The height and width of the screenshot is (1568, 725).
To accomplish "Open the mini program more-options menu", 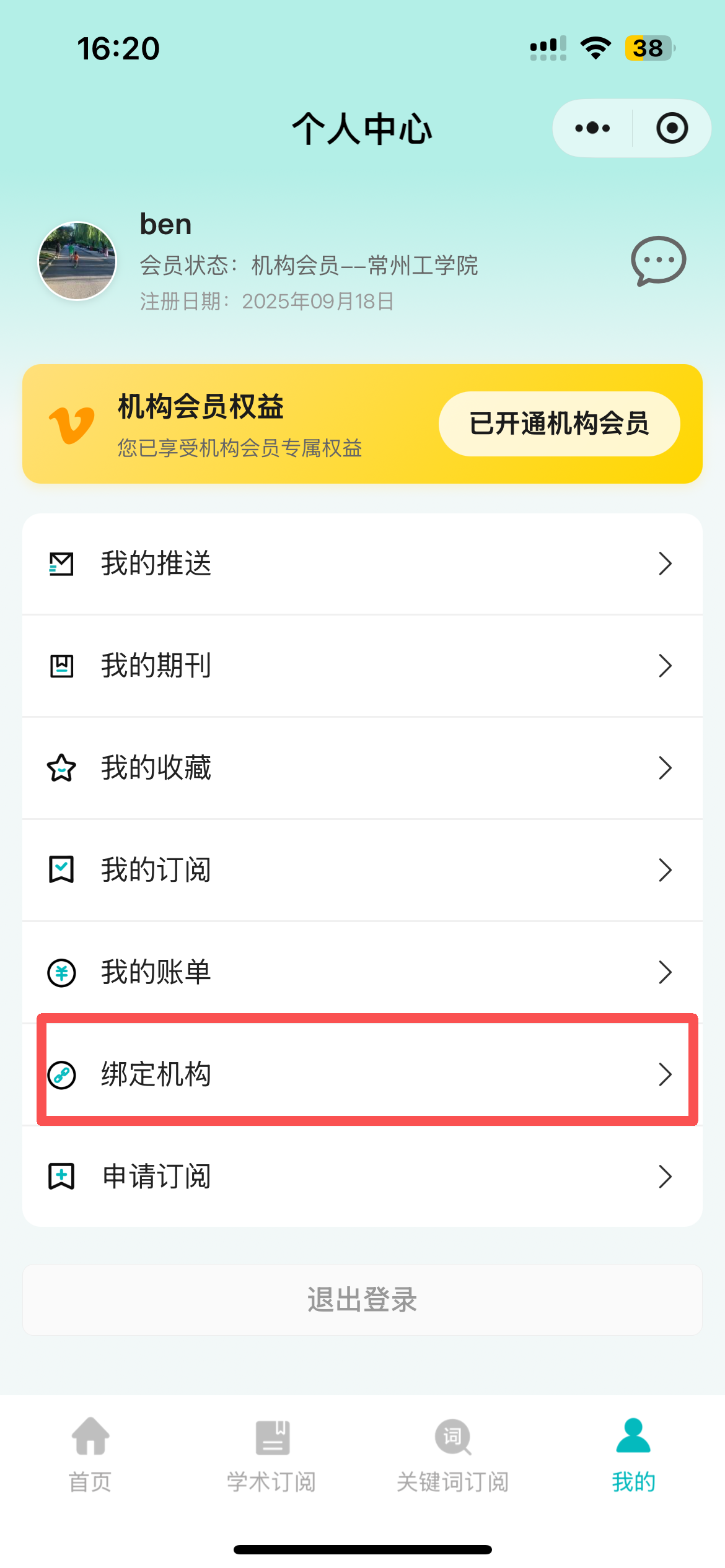I will pos(592,128).
